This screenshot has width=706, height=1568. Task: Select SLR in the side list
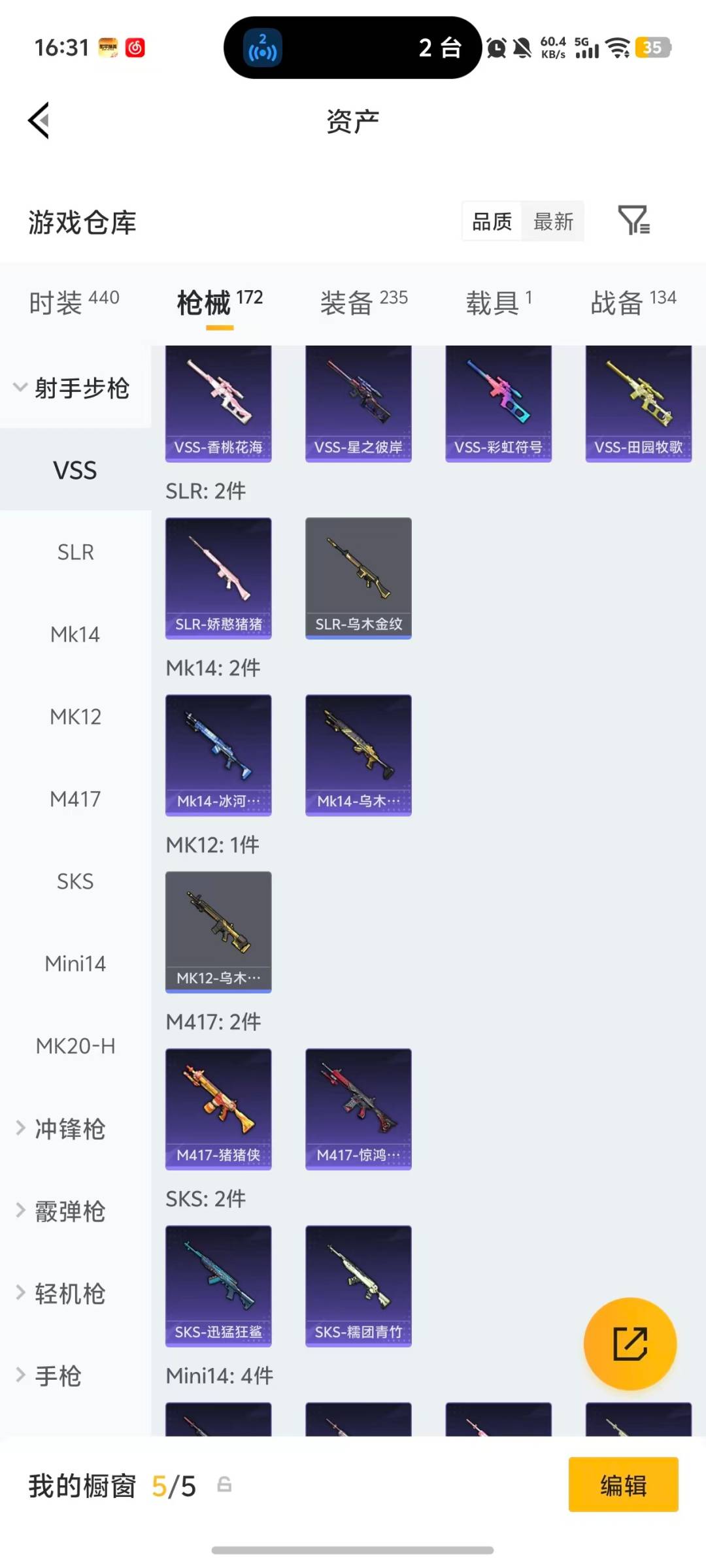tap(75, 553)
